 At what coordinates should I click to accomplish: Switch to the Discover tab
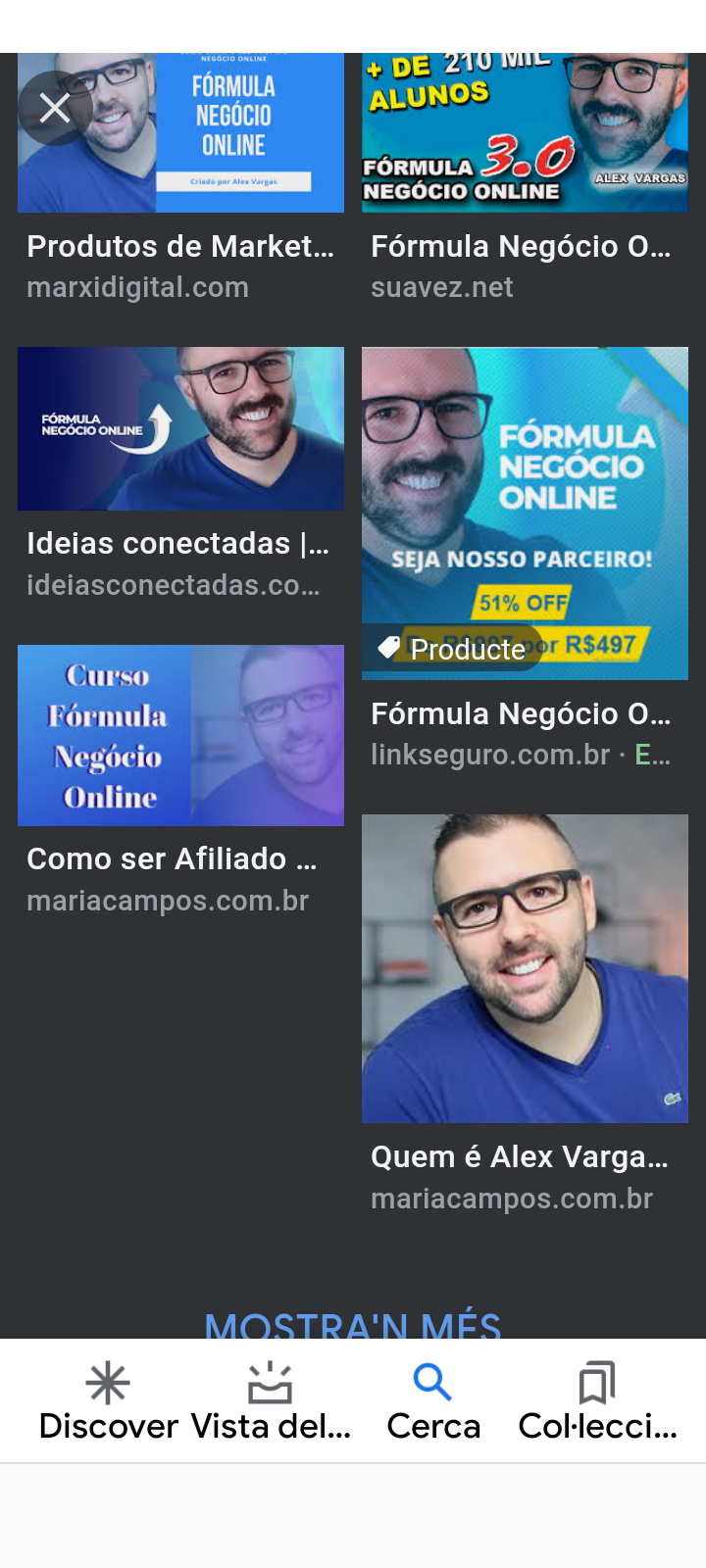click(x=108, y=1401)
